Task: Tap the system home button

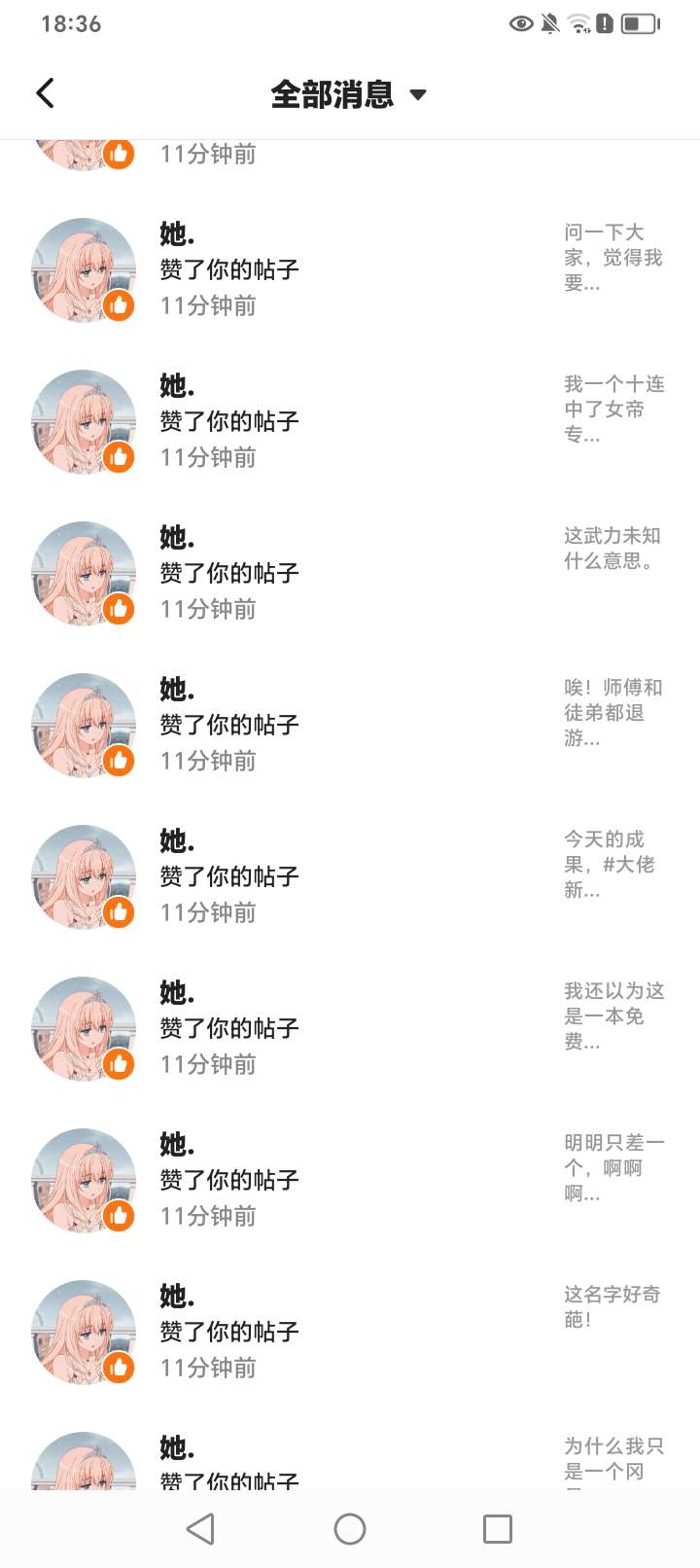Action: 350,1529
